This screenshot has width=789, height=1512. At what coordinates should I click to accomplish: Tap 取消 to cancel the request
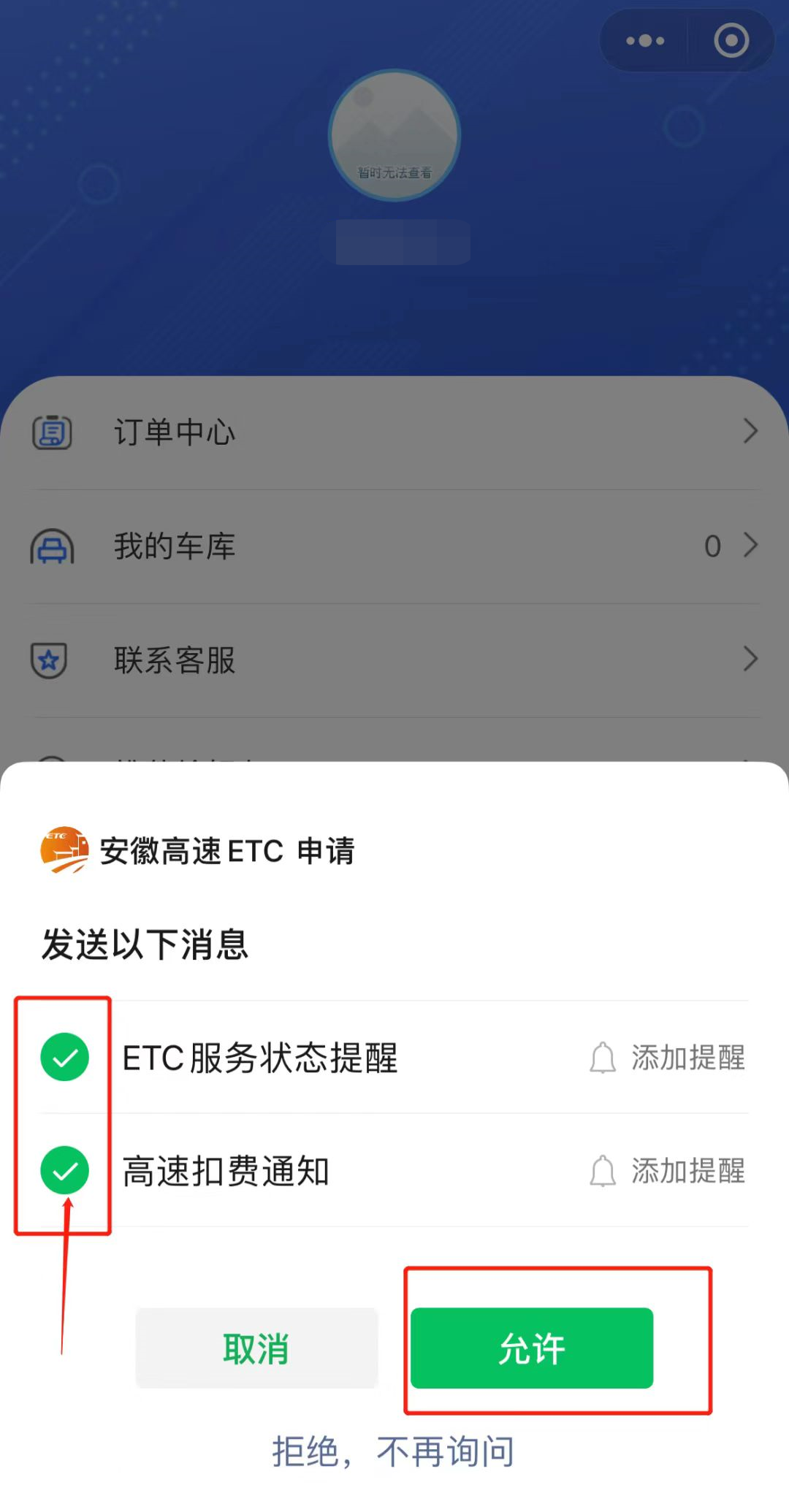click(256, 1348)
